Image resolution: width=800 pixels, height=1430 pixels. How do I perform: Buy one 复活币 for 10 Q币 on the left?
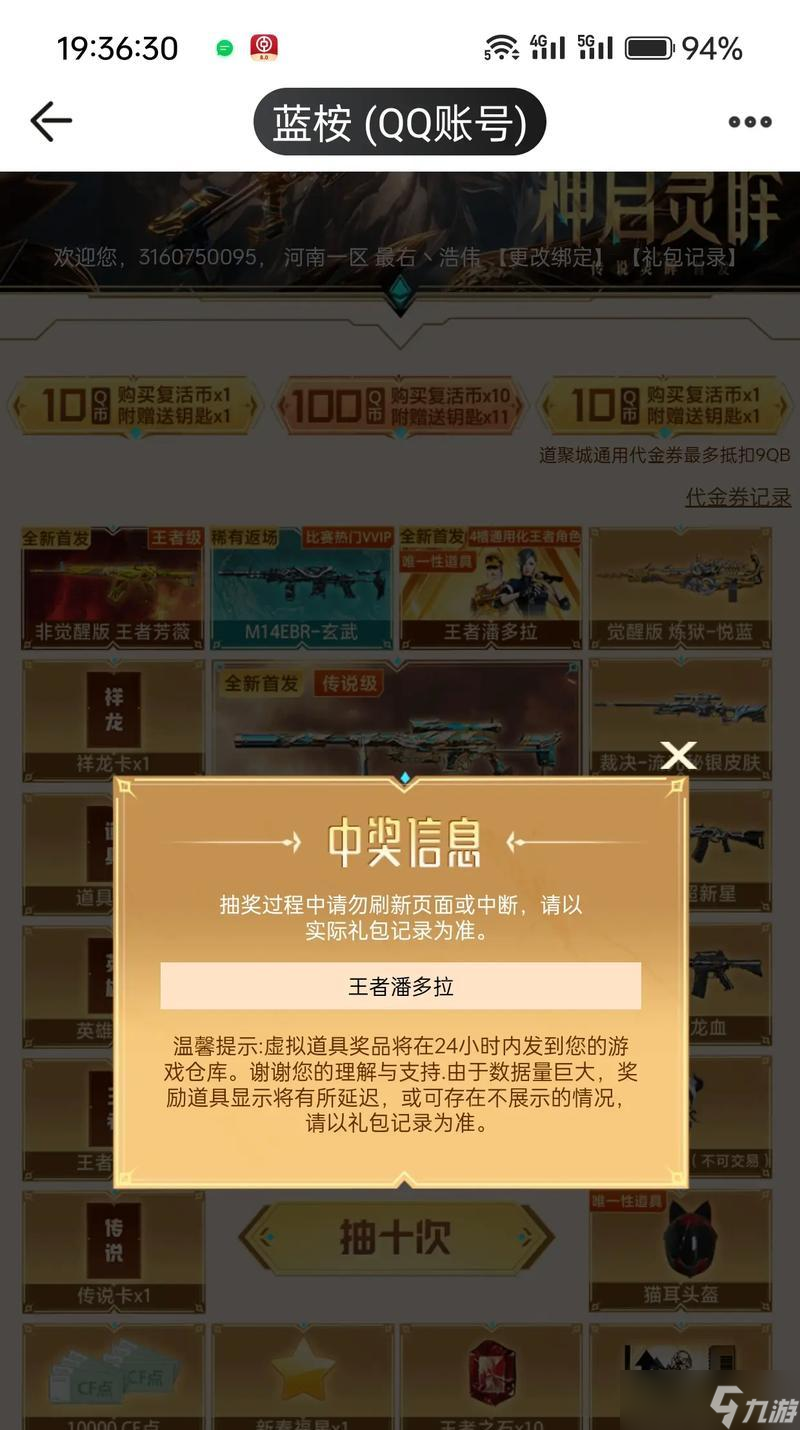tap(135, 406)
